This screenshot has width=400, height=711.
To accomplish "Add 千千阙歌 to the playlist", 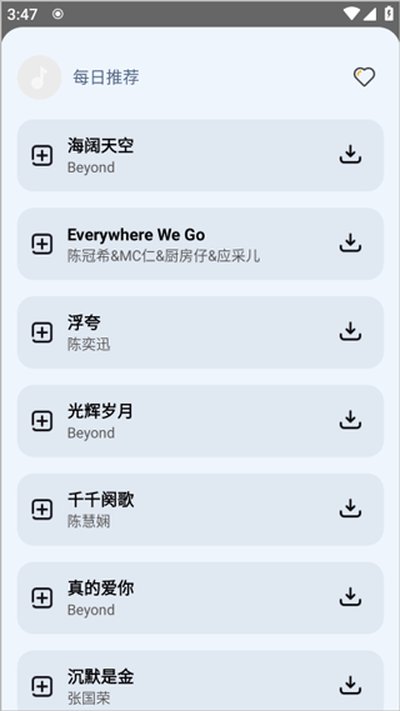I will (42, 510).
